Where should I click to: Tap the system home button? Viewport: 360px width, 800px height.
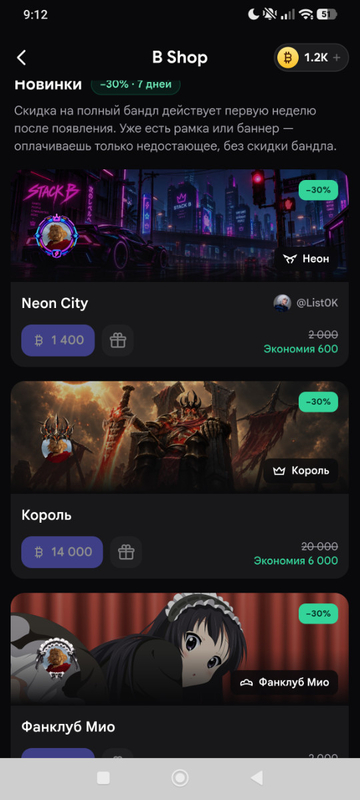[179, 778]
